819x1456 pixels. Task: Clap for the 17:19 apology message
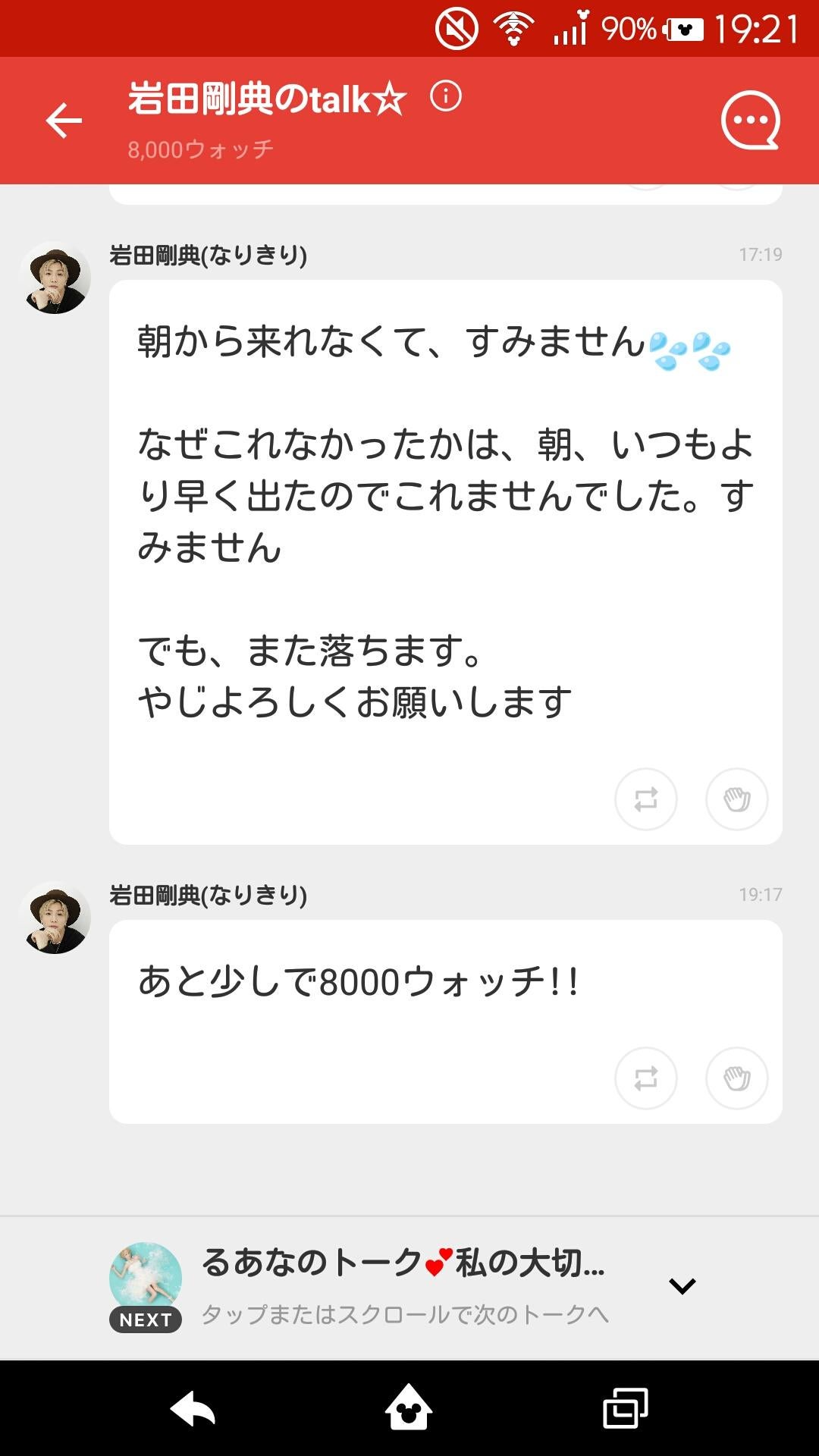point(736,799)
